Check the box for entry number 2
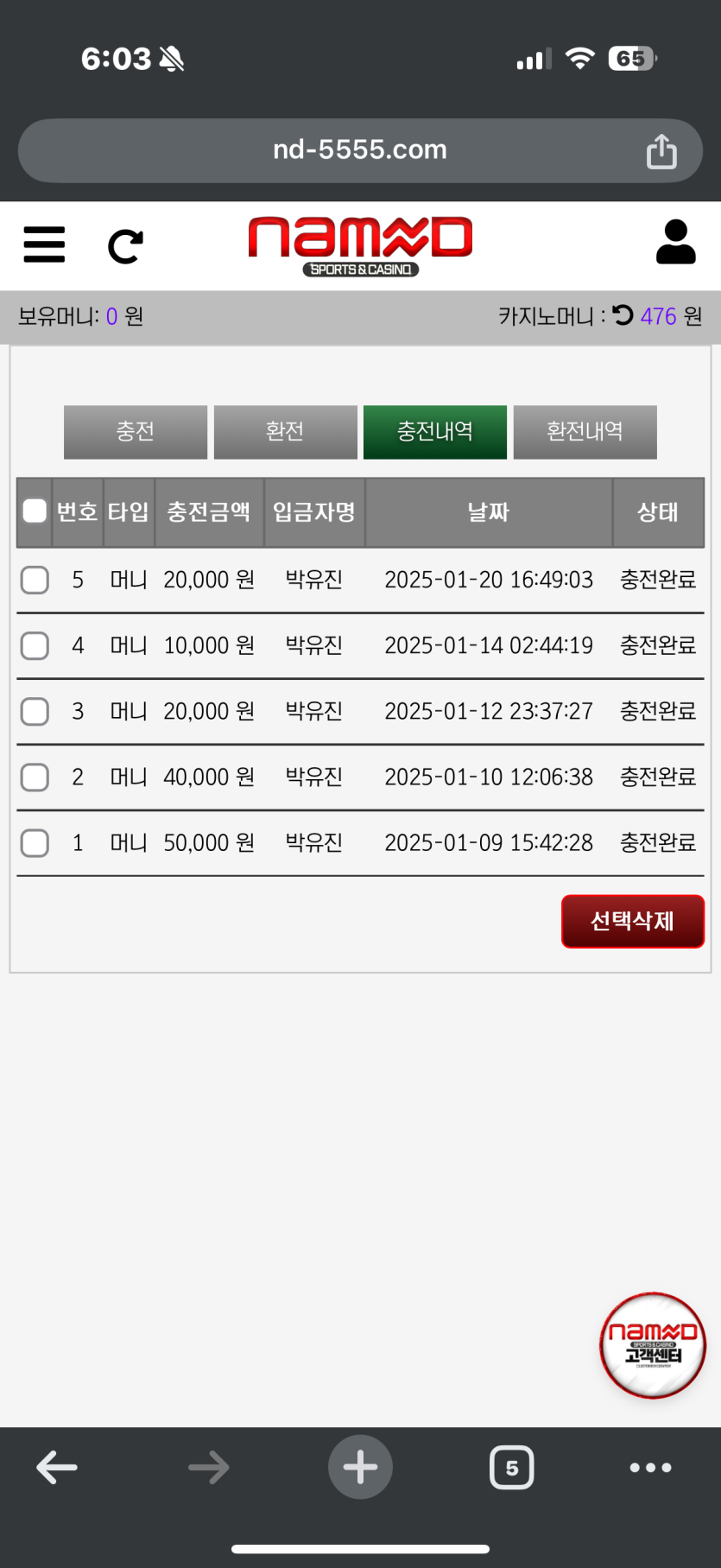The image size is (721, 1568). [x=35, y=777]
